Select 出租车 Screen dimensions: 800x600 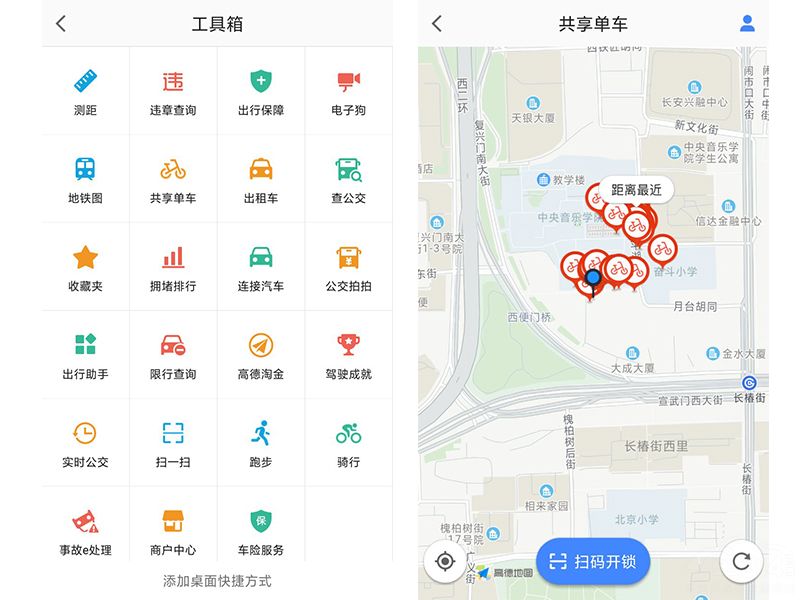click(x=261, y=179)
